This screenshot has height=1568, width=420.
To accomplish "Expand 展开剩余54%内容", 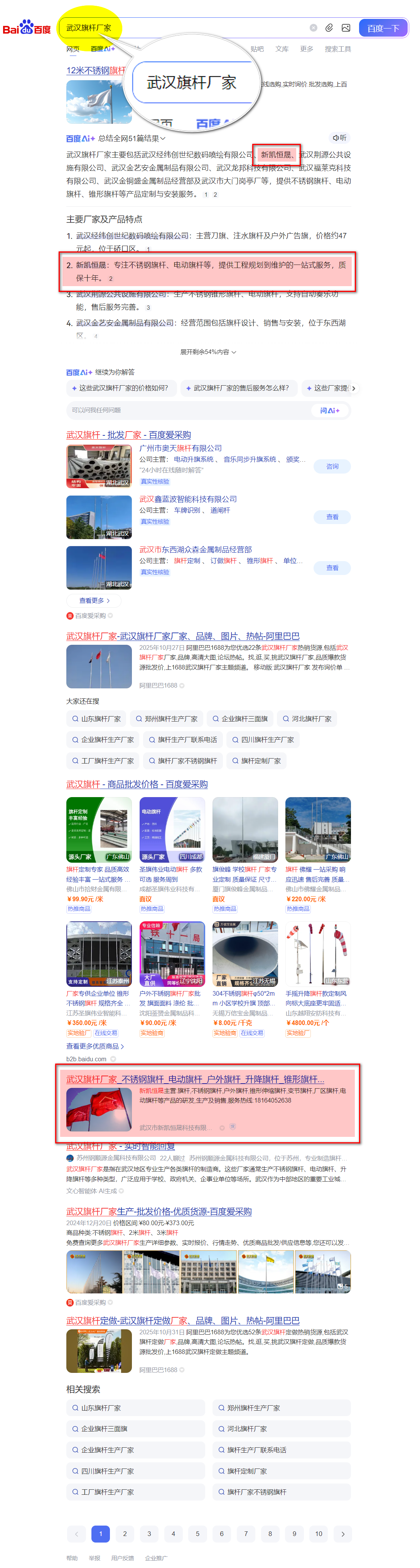I will click(208, 352).
